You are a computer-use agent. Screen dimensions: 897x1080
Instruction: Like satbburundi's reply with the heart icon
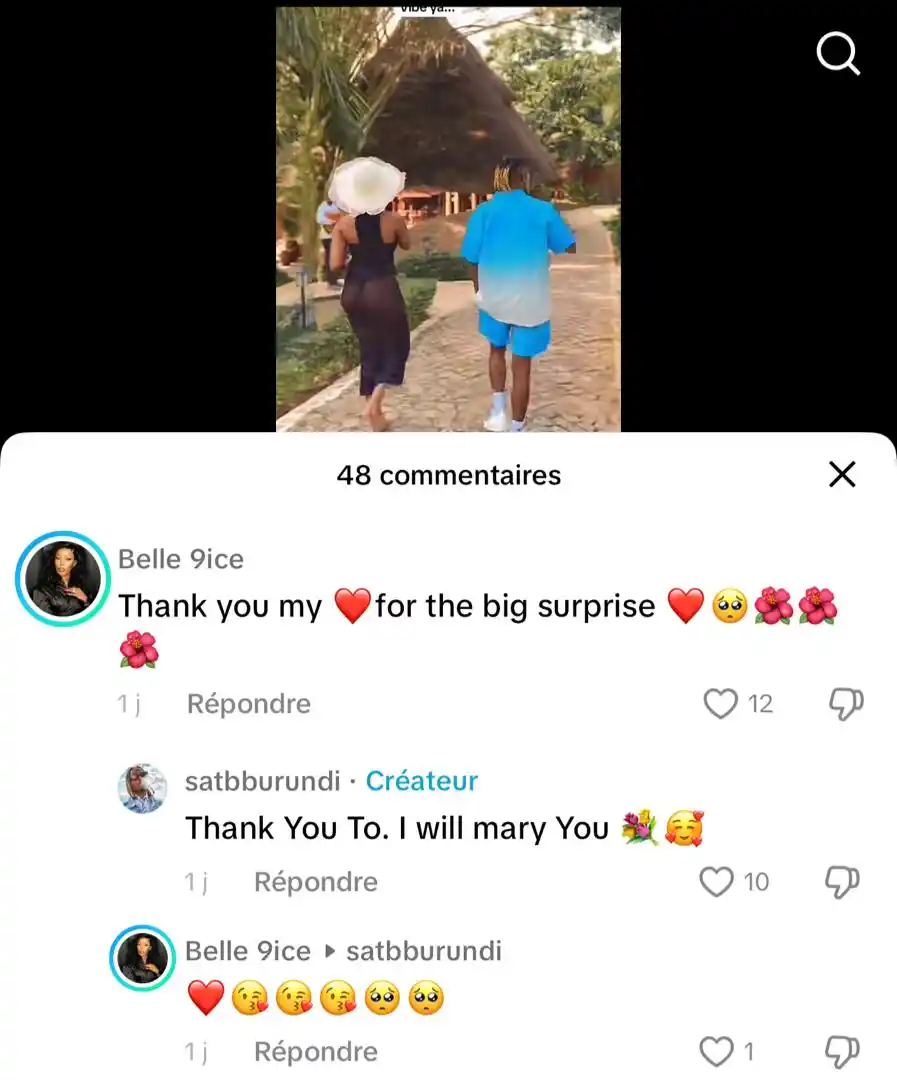click(x=718, y=882)
